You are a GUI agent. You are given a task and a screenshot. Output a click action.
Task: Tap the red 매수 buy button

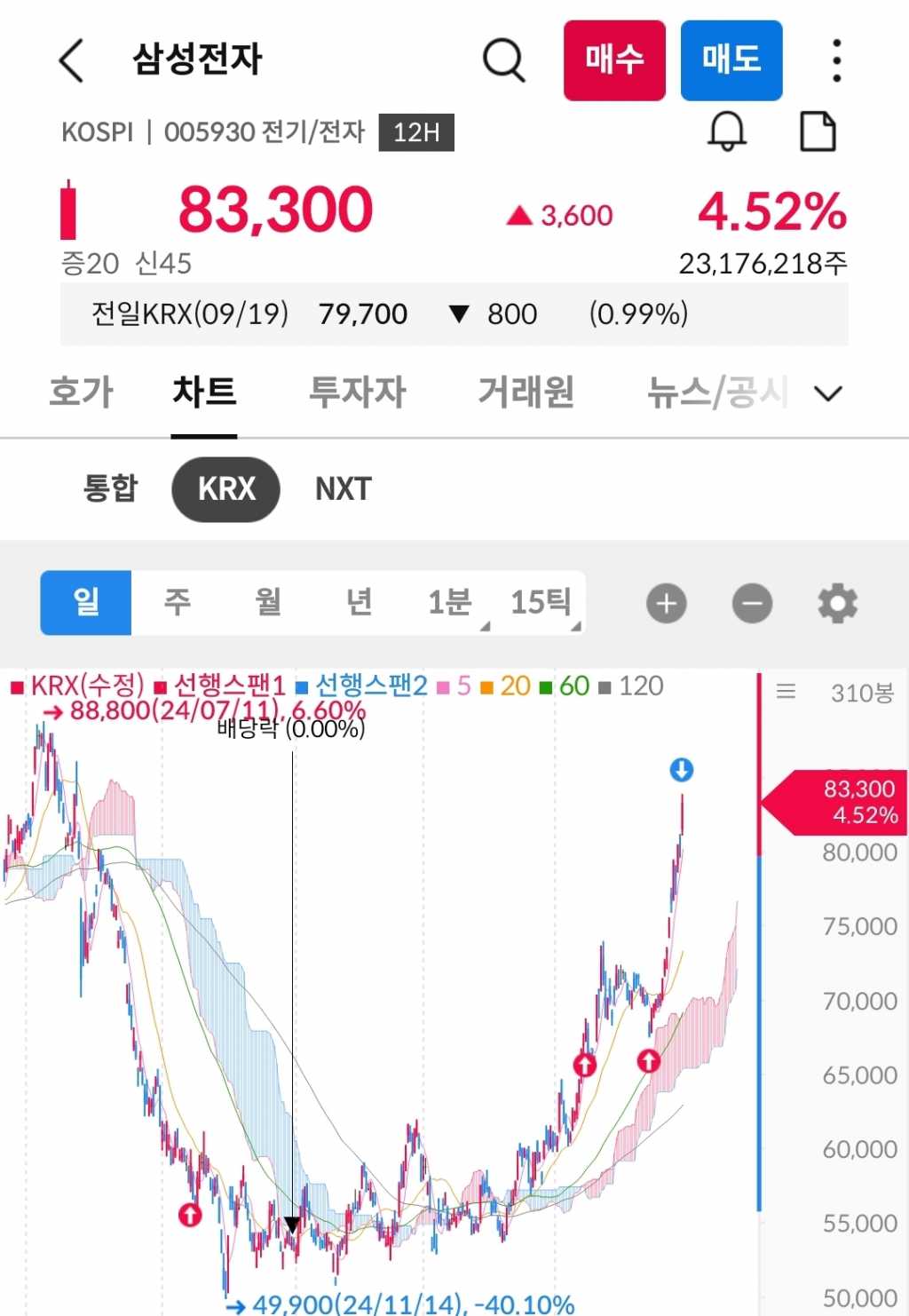(614, 60)
